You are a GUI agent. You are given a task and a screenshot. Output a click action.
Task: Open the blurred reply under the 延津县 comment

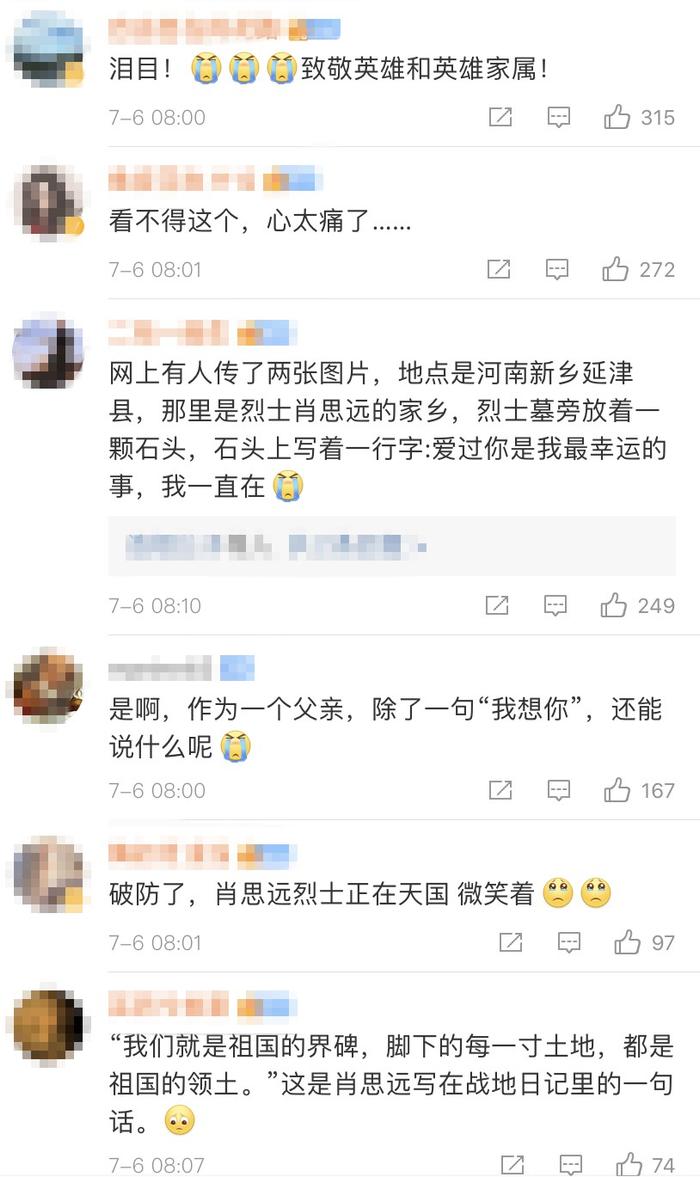pyautogui.click(x=392, y=546)
